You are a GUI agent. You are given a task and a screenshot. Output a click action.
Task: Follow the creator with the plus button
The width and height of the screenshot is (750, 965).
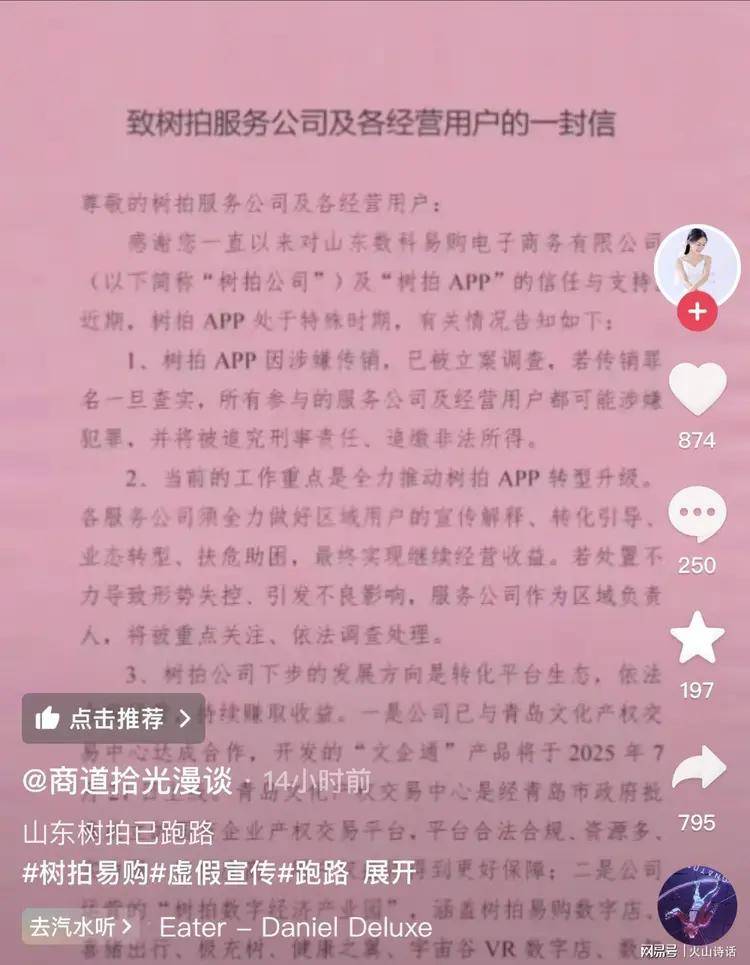[x=696, y=312]
